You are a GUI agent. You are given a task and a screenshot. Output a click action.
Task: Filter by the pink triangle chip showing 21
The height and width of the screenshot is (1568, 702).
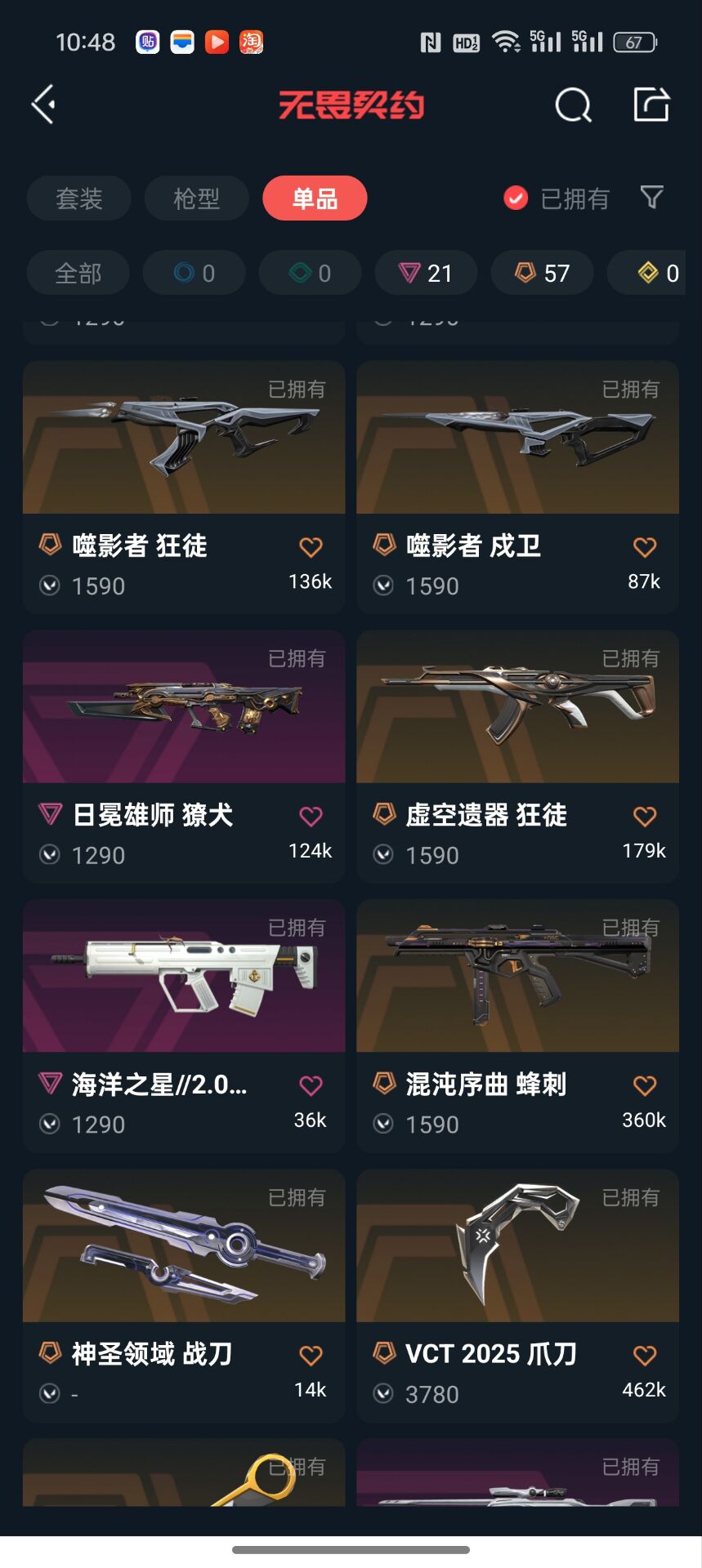(x=426, y=273)
